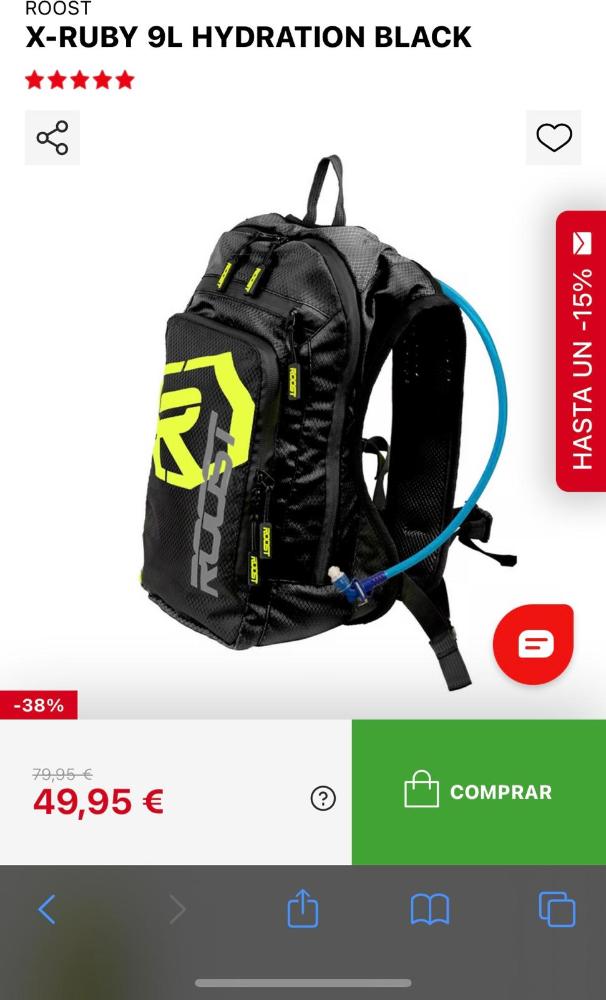Go back in Safari
Screen dimensions: 606x1000
[x=47, y=909]
